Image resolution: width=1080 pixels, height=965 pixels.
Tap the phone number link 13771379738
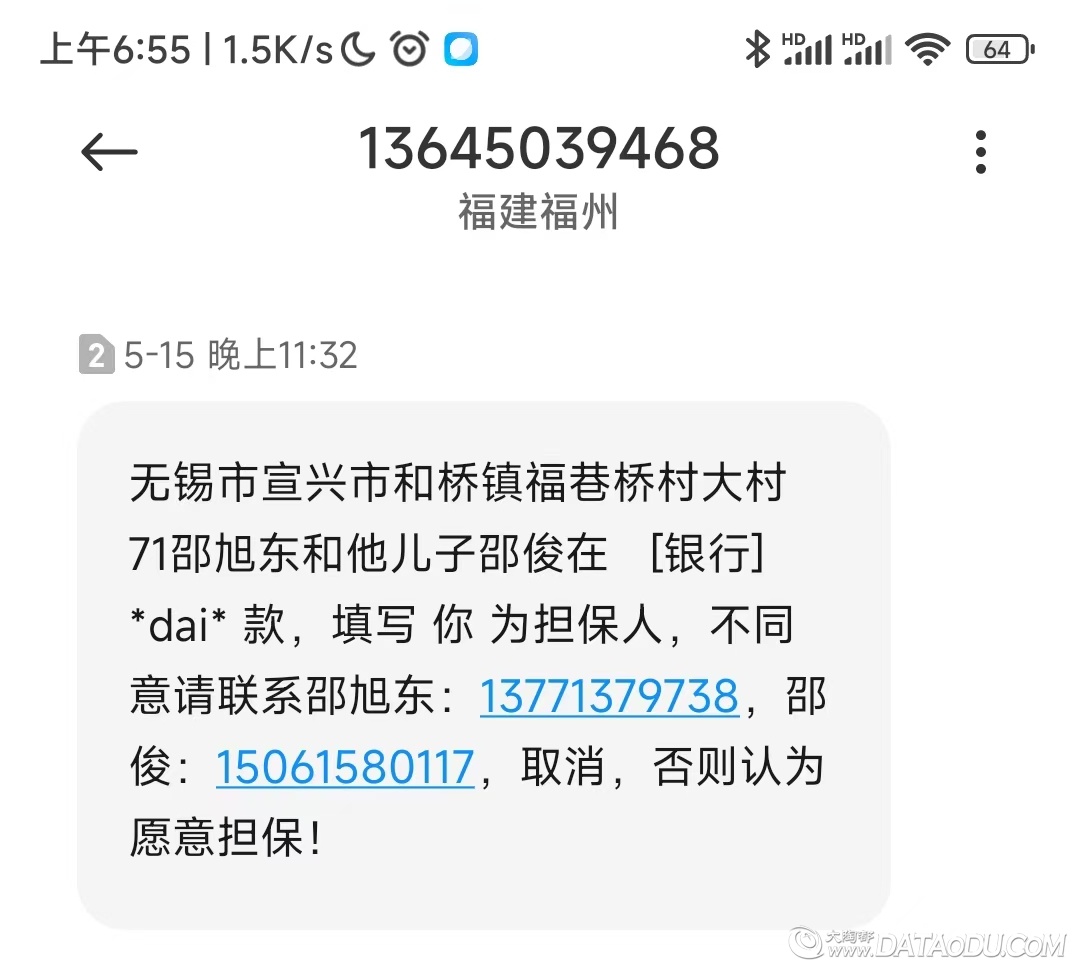pos(609,697)
